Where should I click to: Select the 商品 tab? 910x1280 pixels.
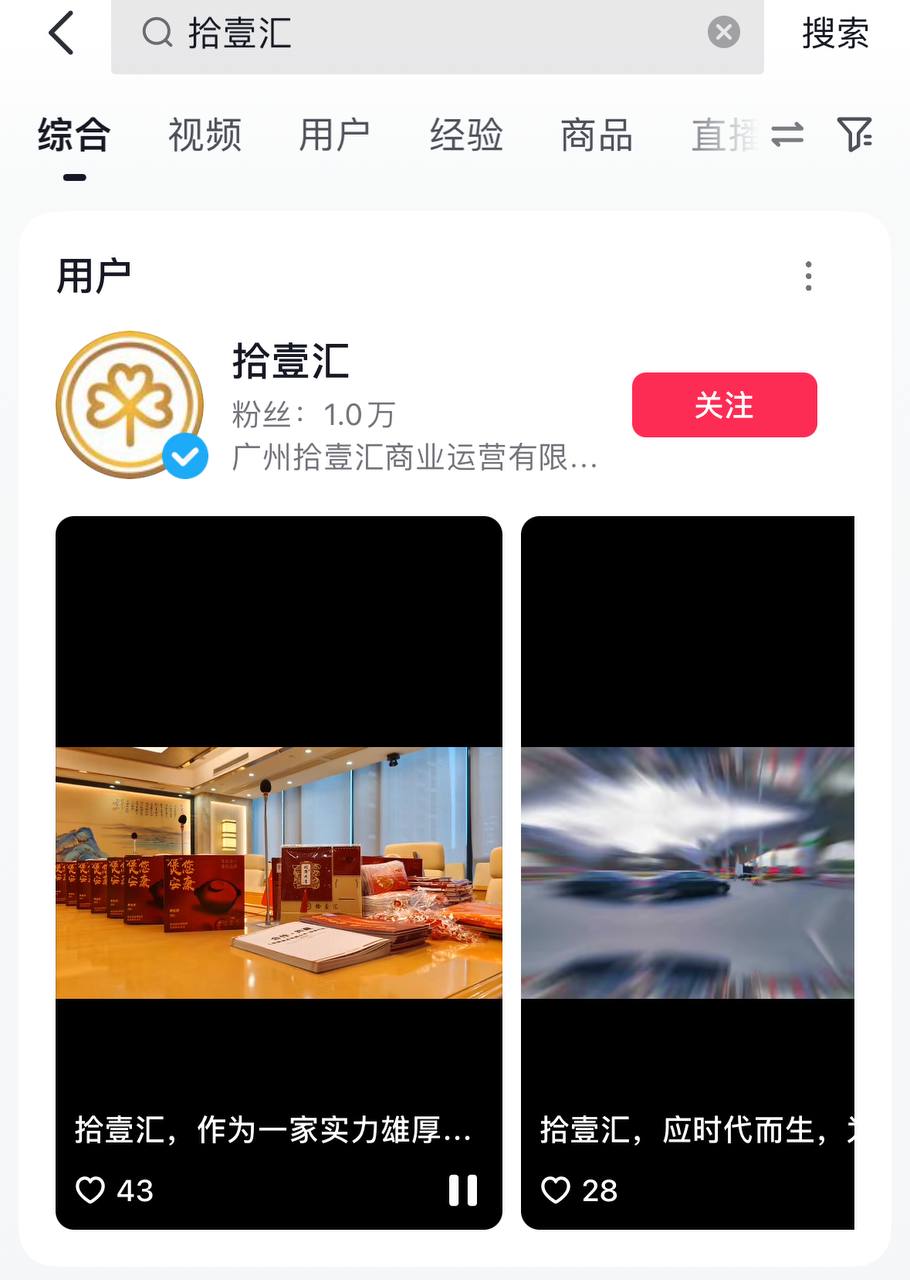click(596, 135)
